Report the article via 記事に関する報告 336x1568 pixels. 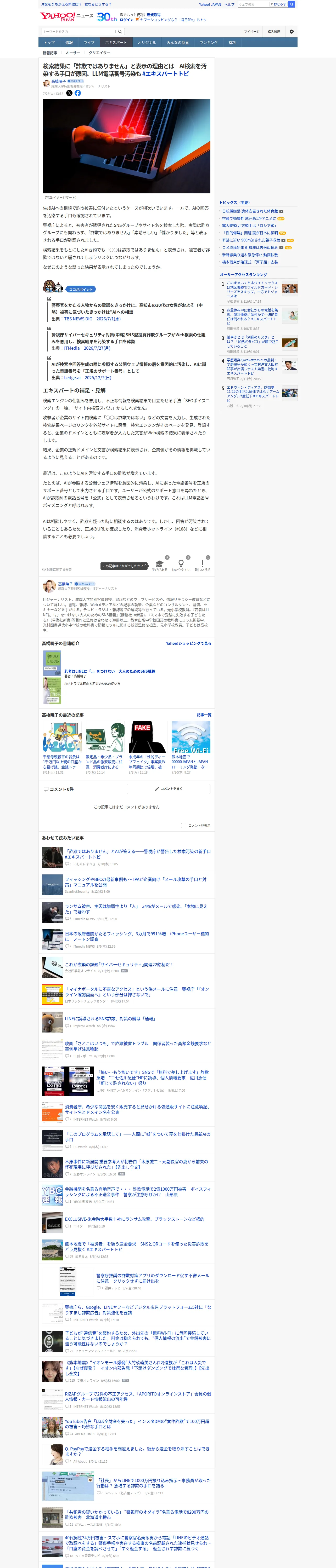(57, 570)
